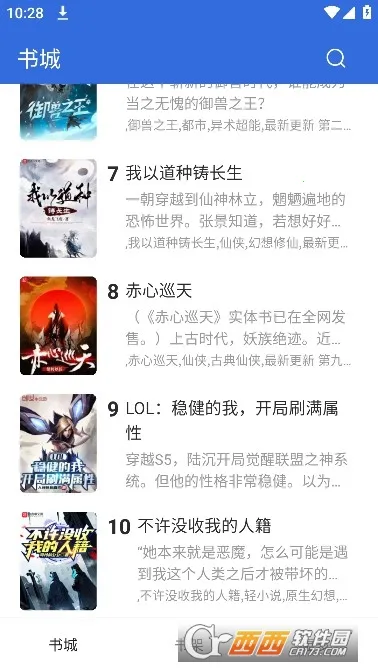Open the search icon in 书城 header
378x672 pixels.
(x=335, y=58)
